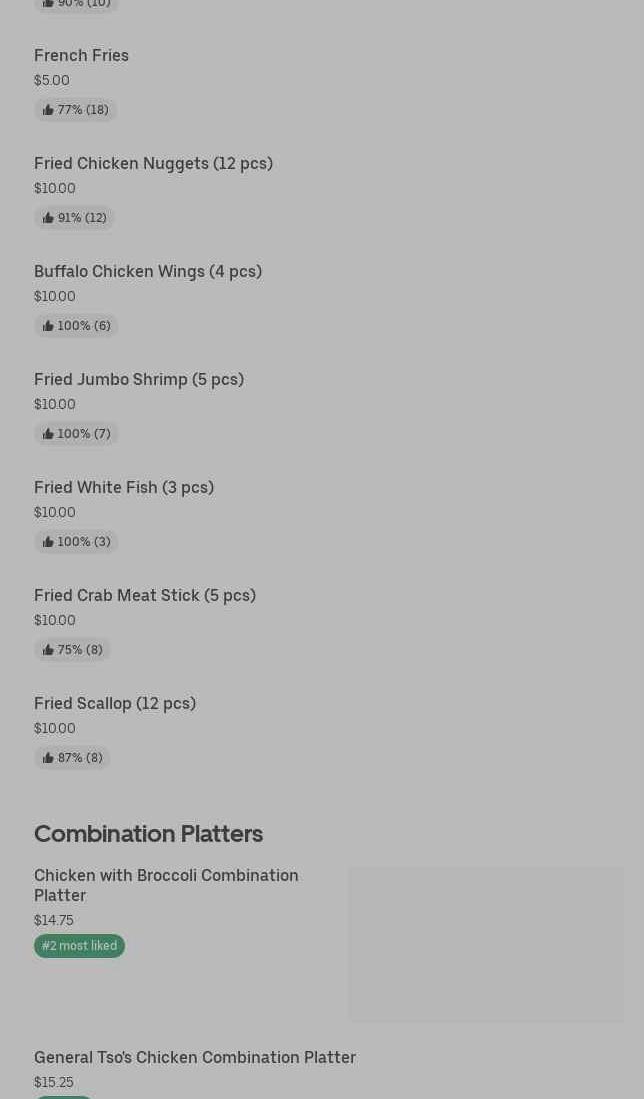Select Fried Chicken Nuggets (12 pcs)
Image resolution: width=644 pixels, height=1099 pixels.
click(153, 164)
